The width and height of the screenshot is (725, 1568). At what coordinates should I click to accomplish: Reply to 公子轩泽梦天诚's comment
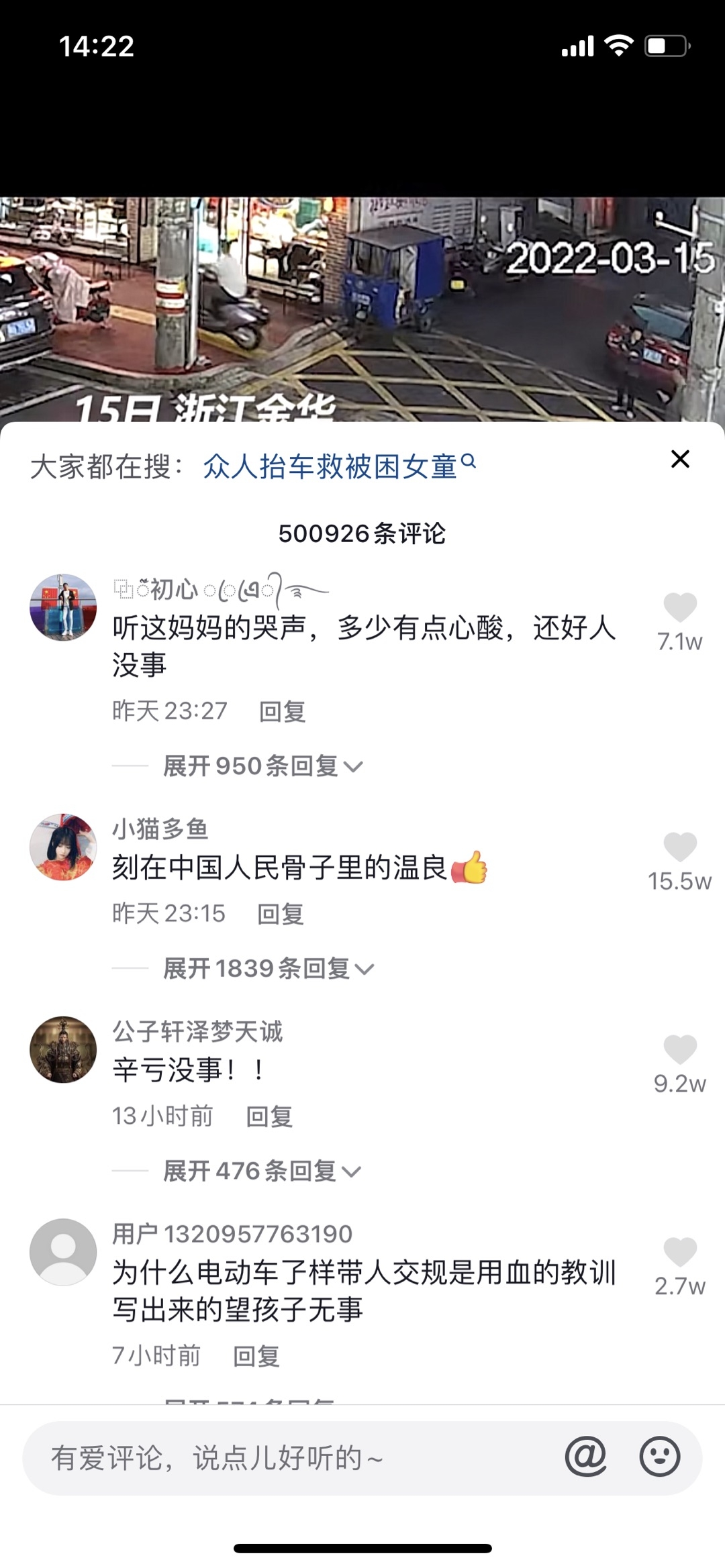point(269,1116)
